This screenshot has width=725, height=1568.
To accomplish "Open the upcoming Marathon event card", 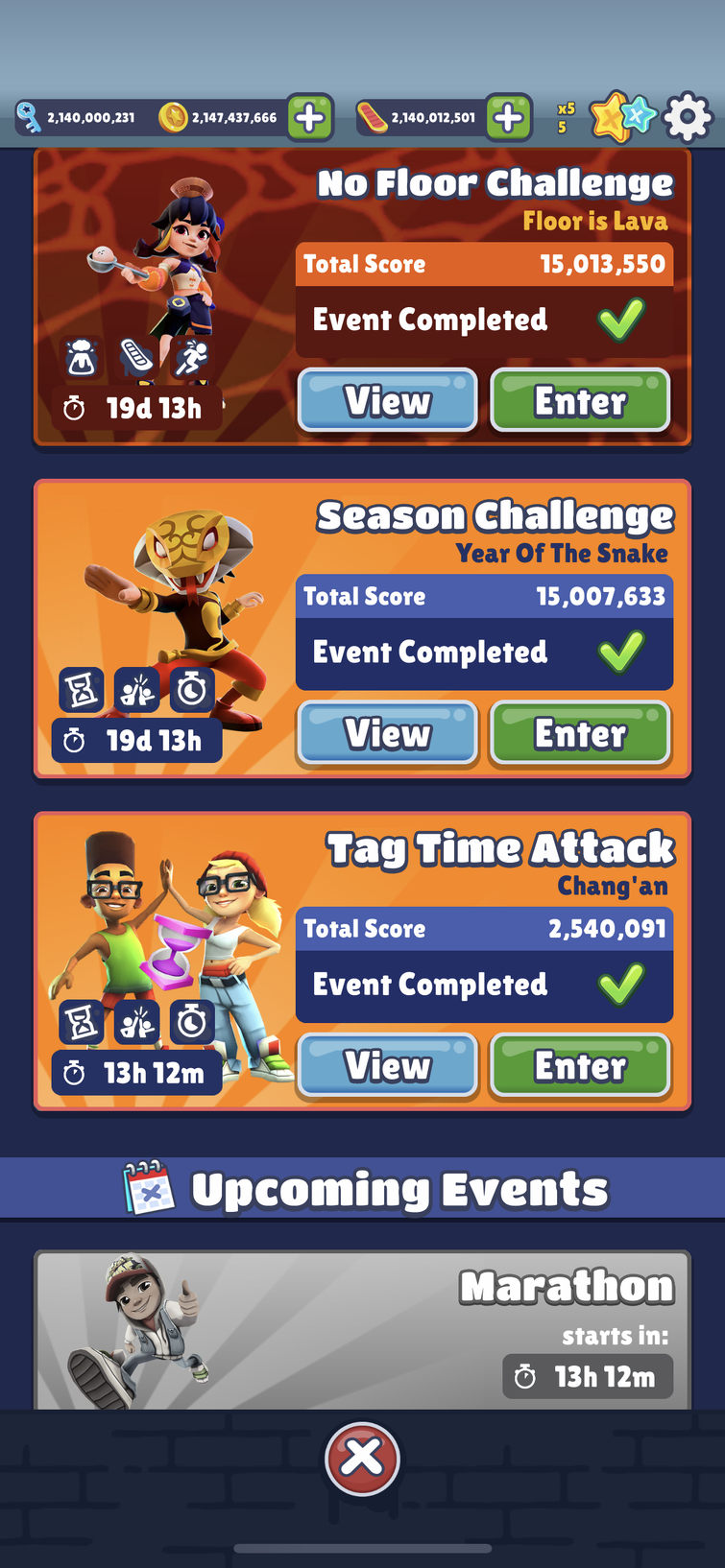I will [362, 1330].
